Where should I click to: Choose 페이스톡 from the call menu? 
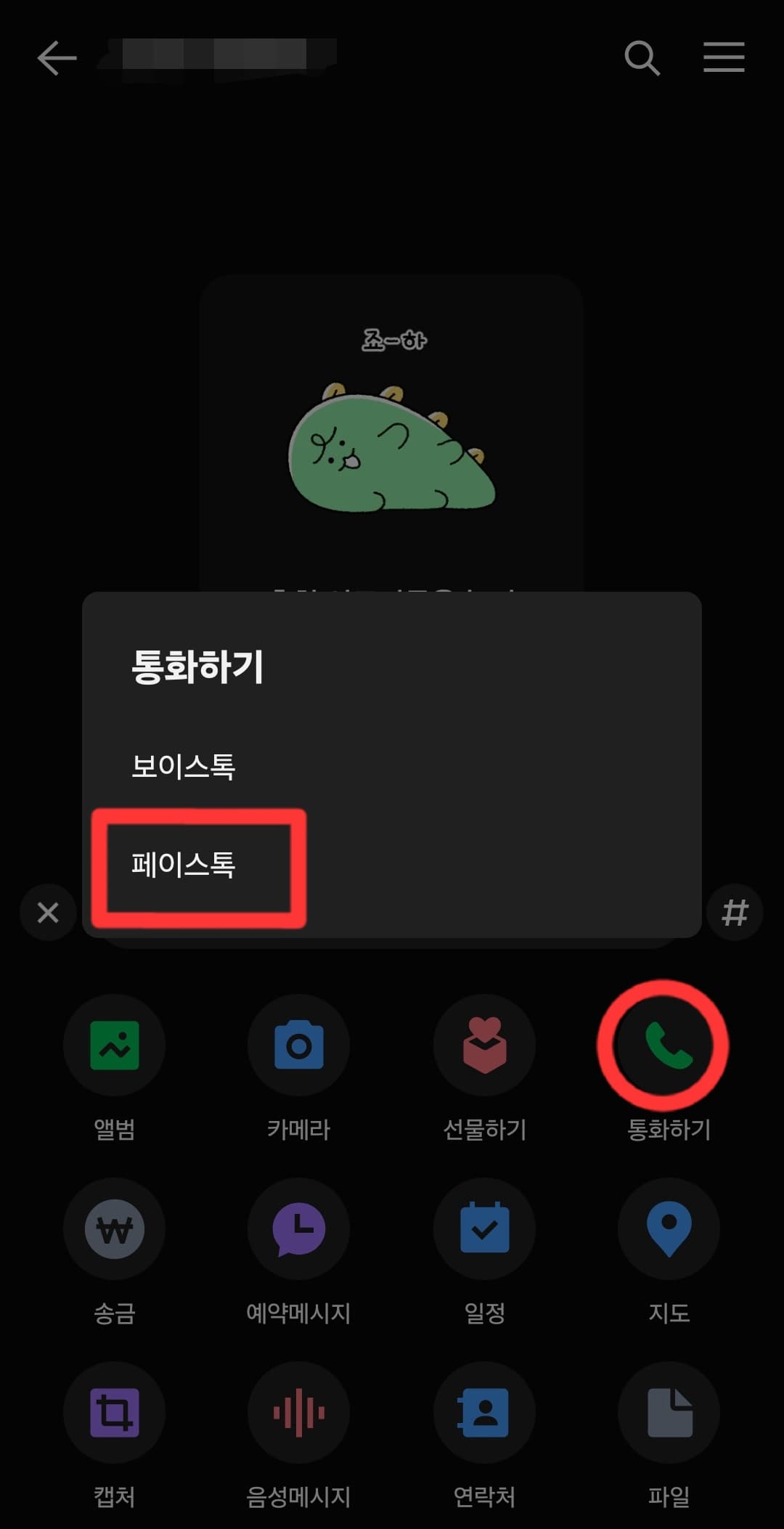[184, 864]
